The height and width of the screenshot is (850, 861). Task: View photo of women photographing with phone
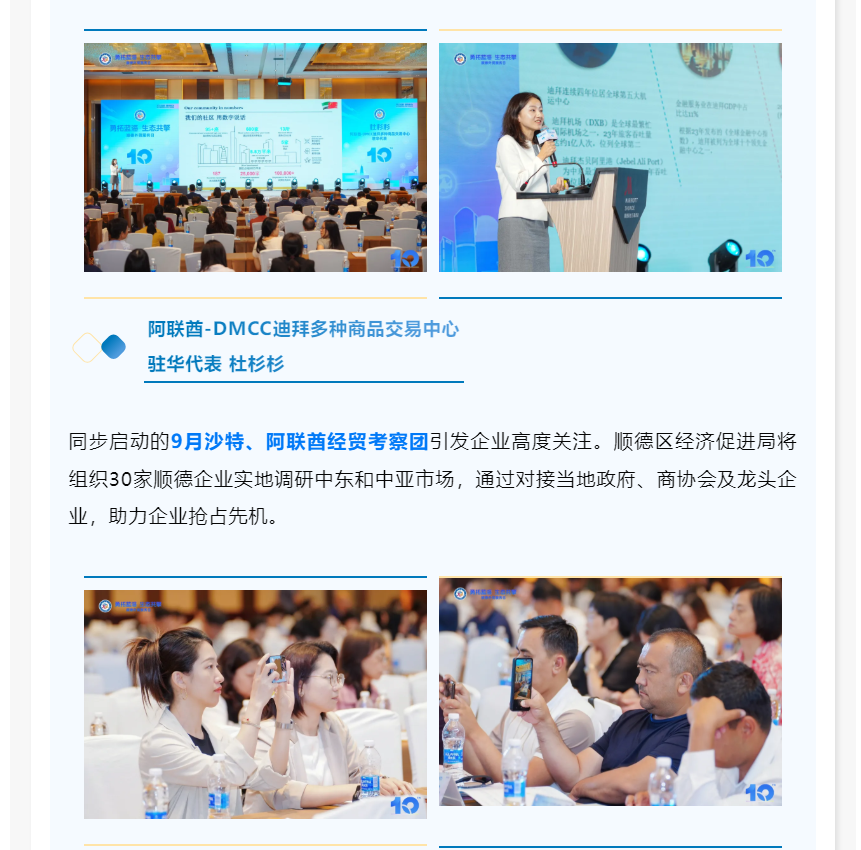coord(255,704)
